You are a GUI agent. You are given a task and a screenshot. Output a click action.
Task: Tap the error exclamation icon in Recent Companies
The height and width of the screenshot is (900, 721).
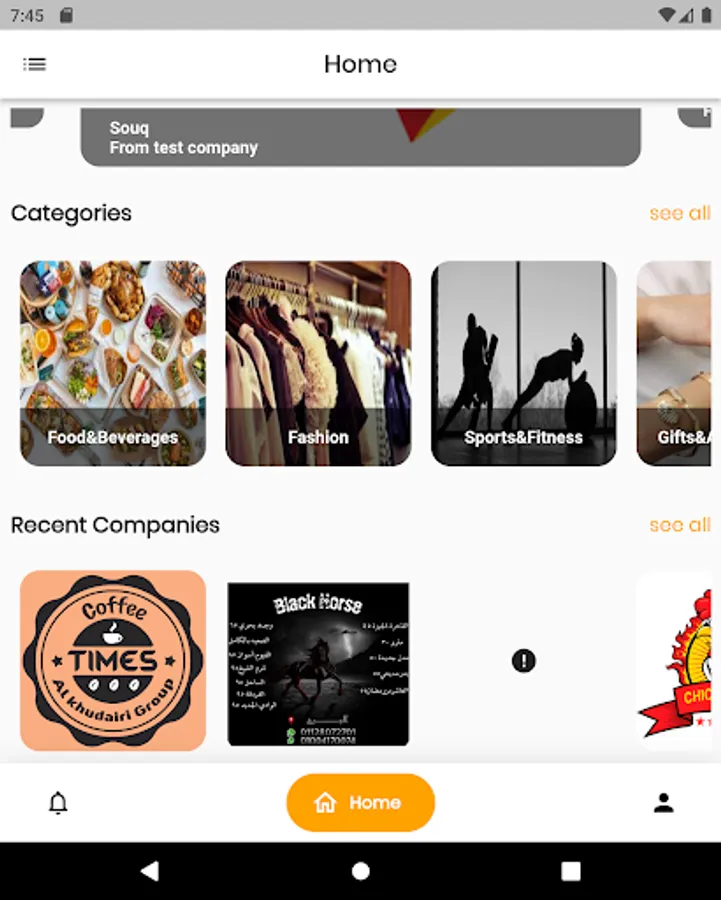coord(523,660)
